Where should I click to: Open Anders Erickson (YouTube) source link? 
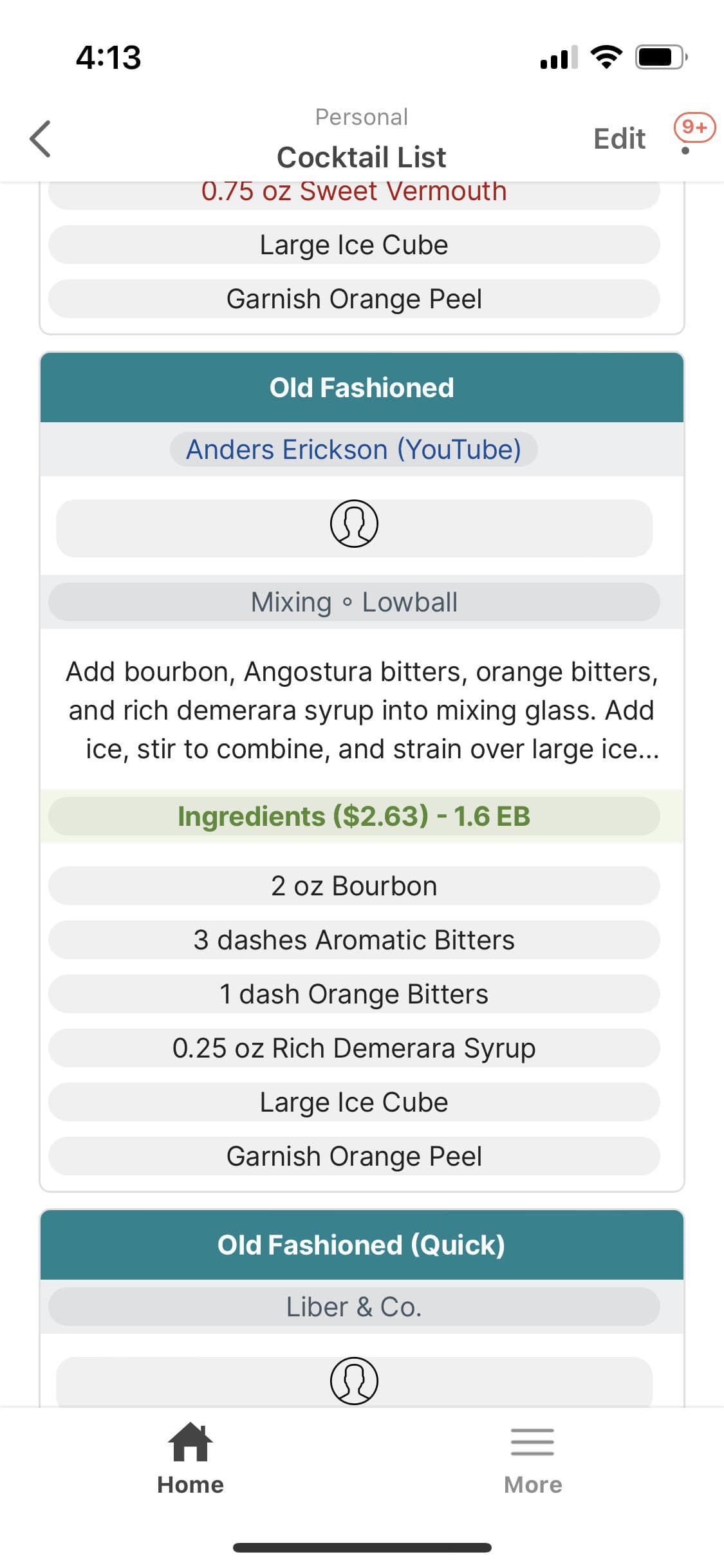[353, 449]
